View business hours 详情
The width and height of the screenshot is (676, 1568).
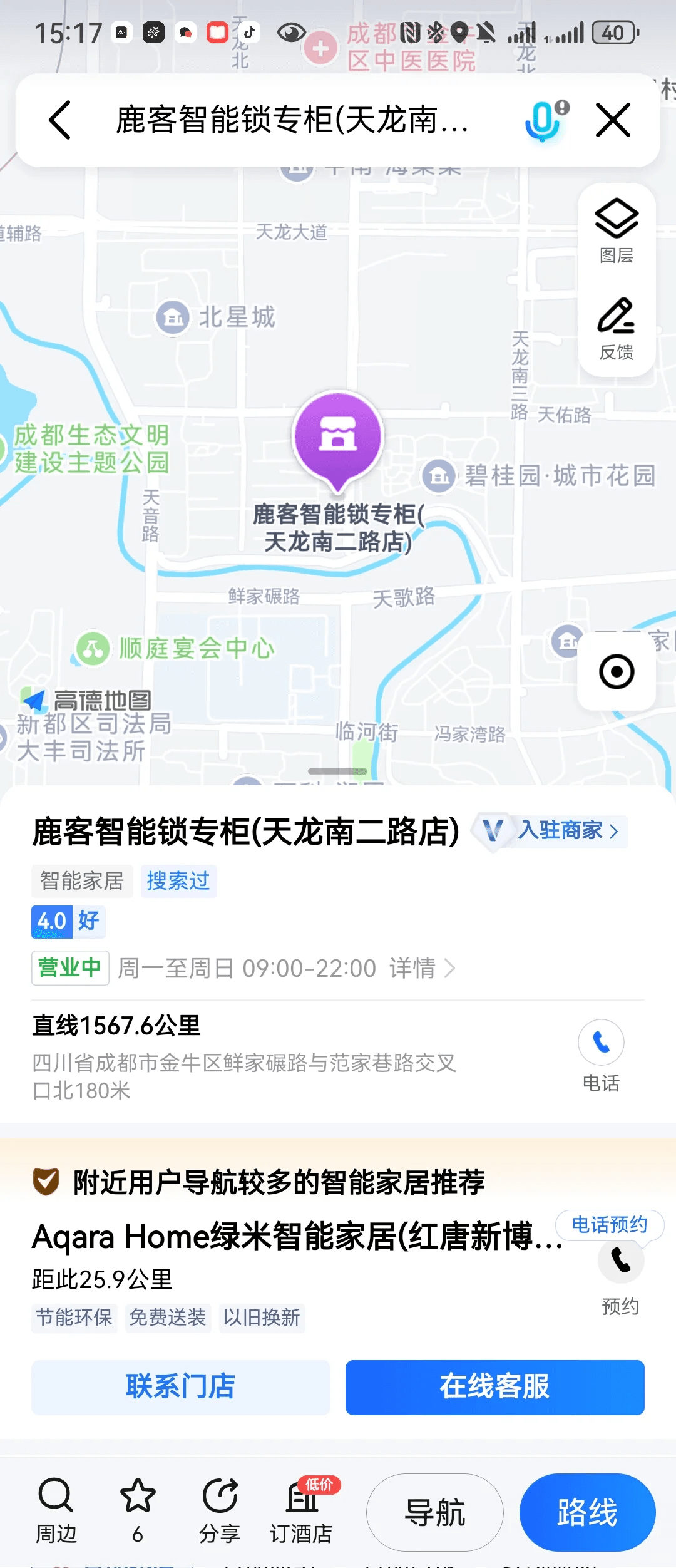tap(421, 968)
